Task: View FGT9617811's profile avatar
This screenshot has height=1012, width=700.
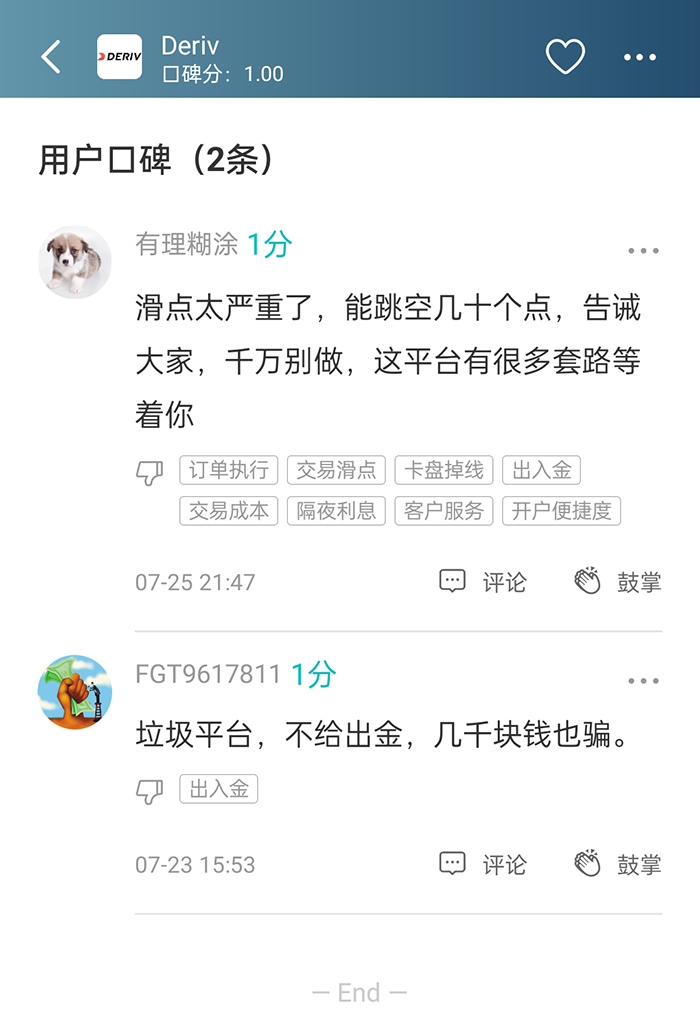Action: 75,692
